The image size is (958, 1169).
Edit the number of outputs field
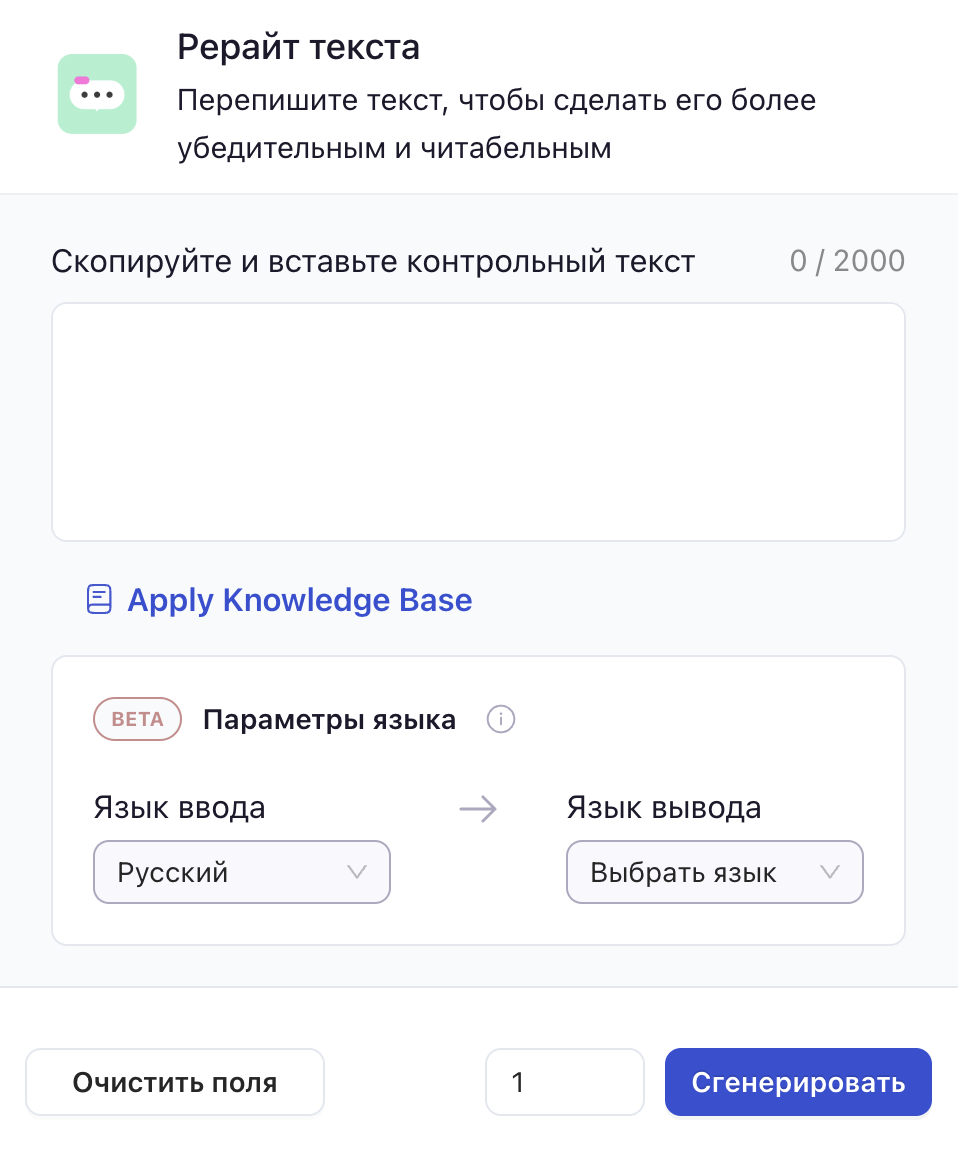pyautogui.click(x=564, y=1082)
